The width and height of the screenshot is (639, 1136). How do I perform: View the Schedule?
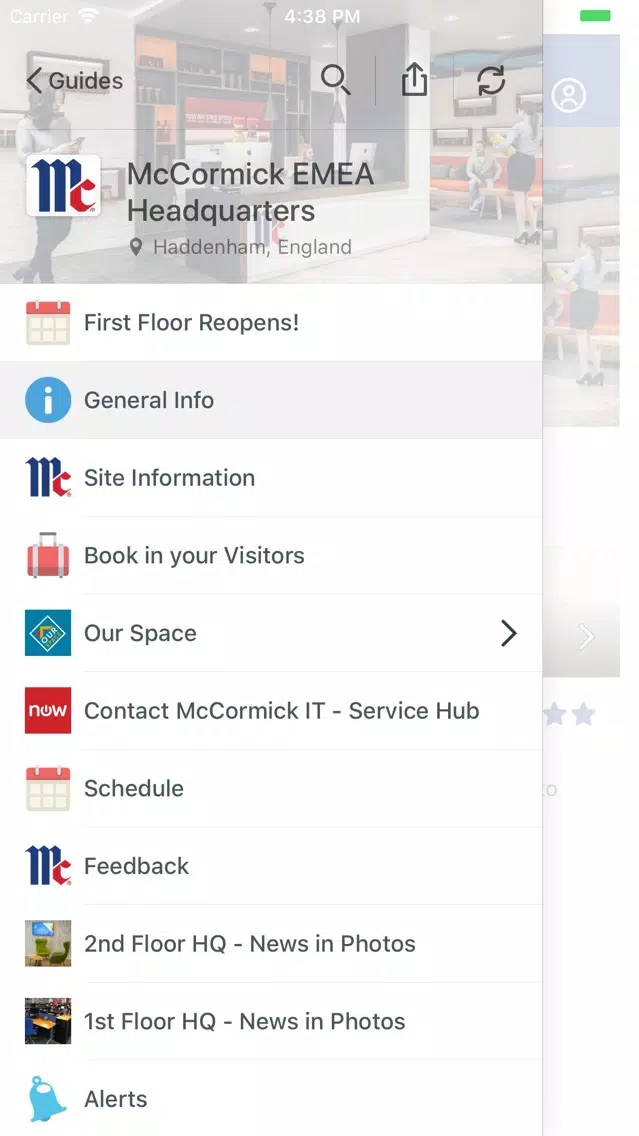point(134,789)
